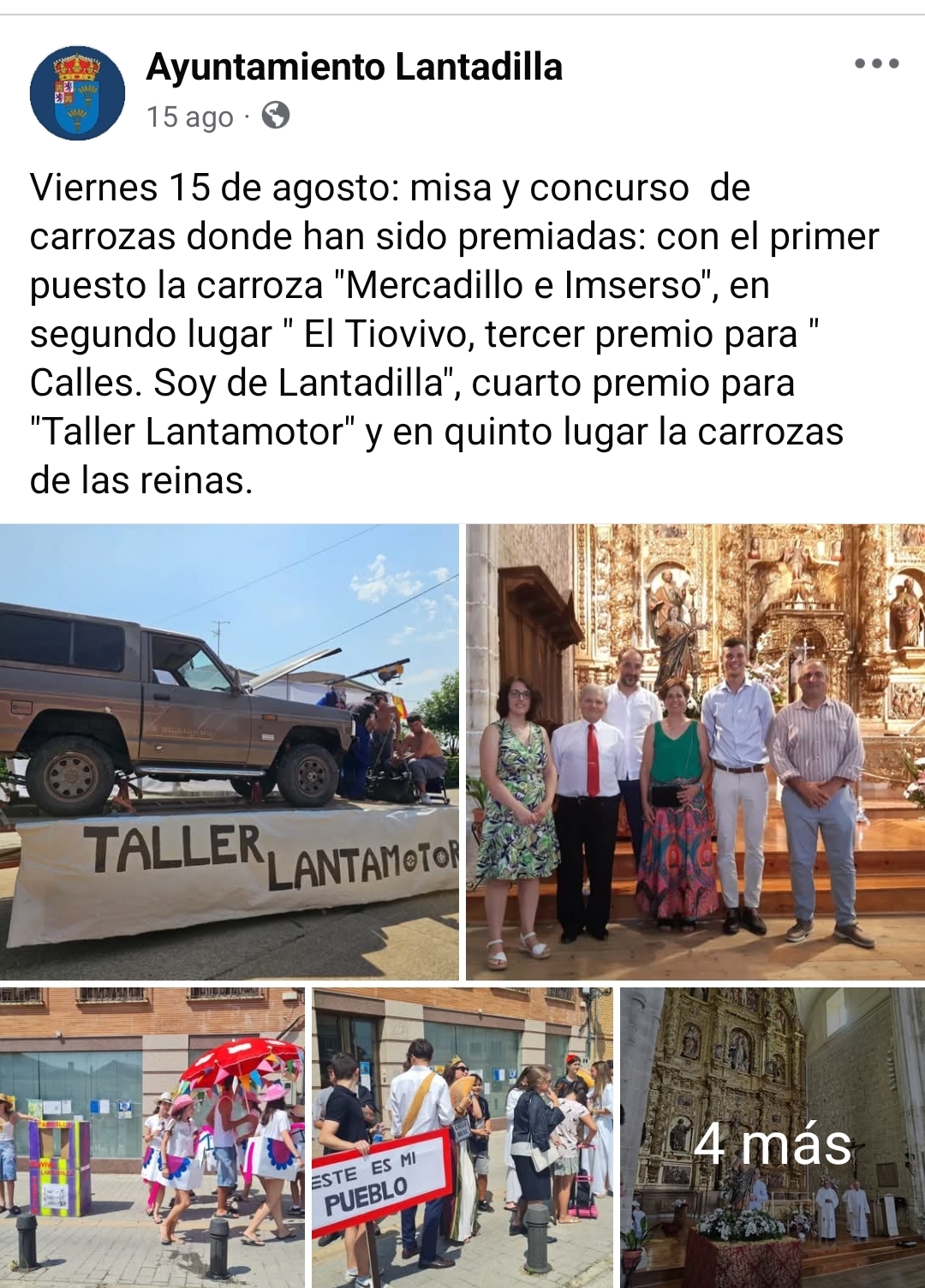View the Taller Lantamotor float photo
Viewport: 925px width, 1288px height.
click(x=229, y=751)
